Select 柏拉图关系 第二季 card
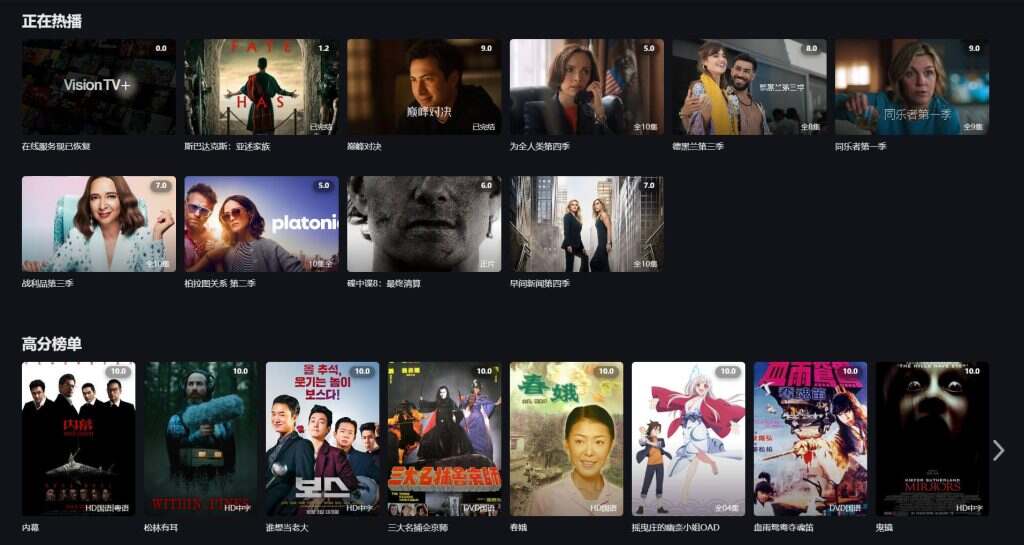 click(261, 224)
